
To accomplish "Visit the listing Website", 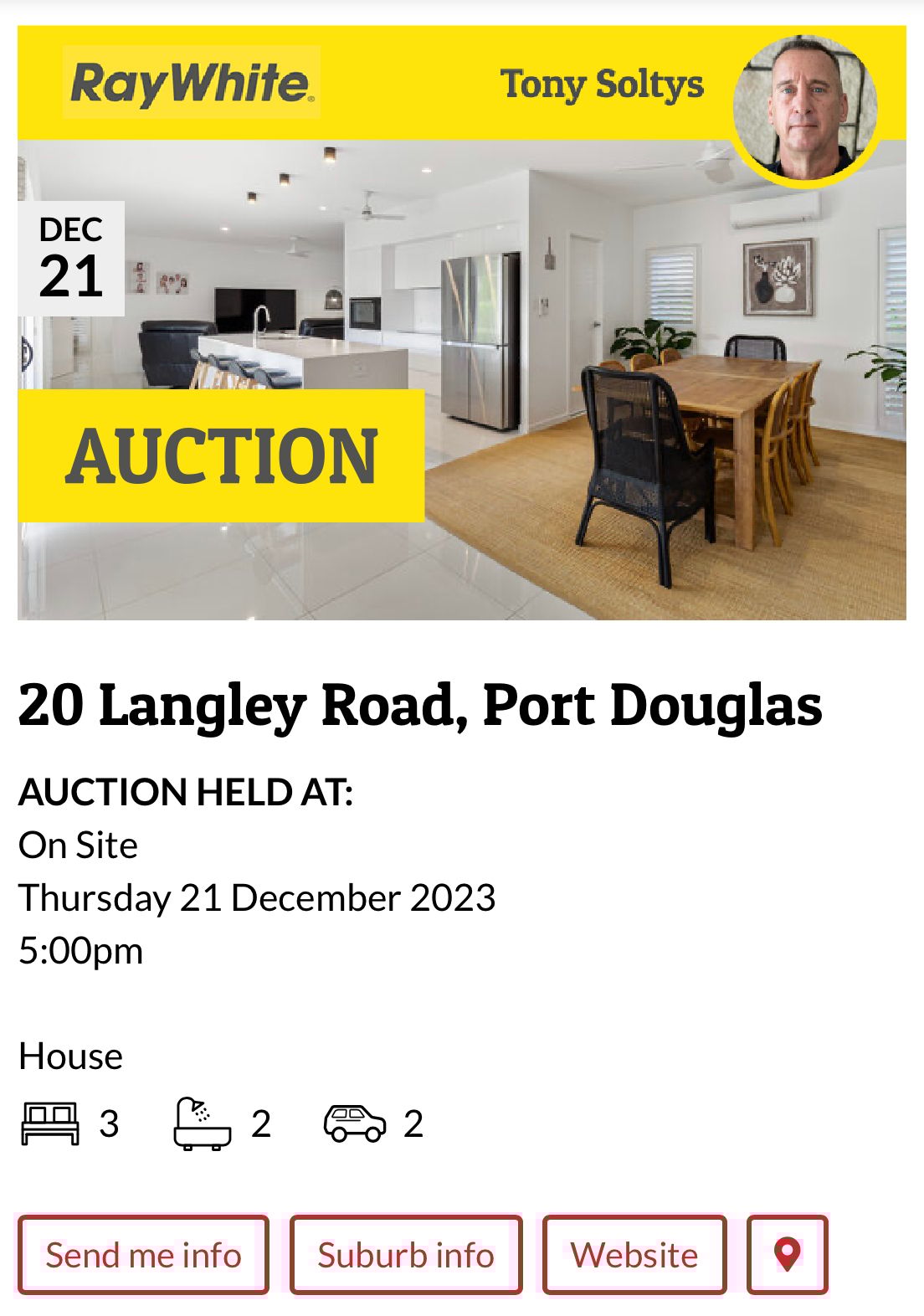I will click(x=634, y=1254).
